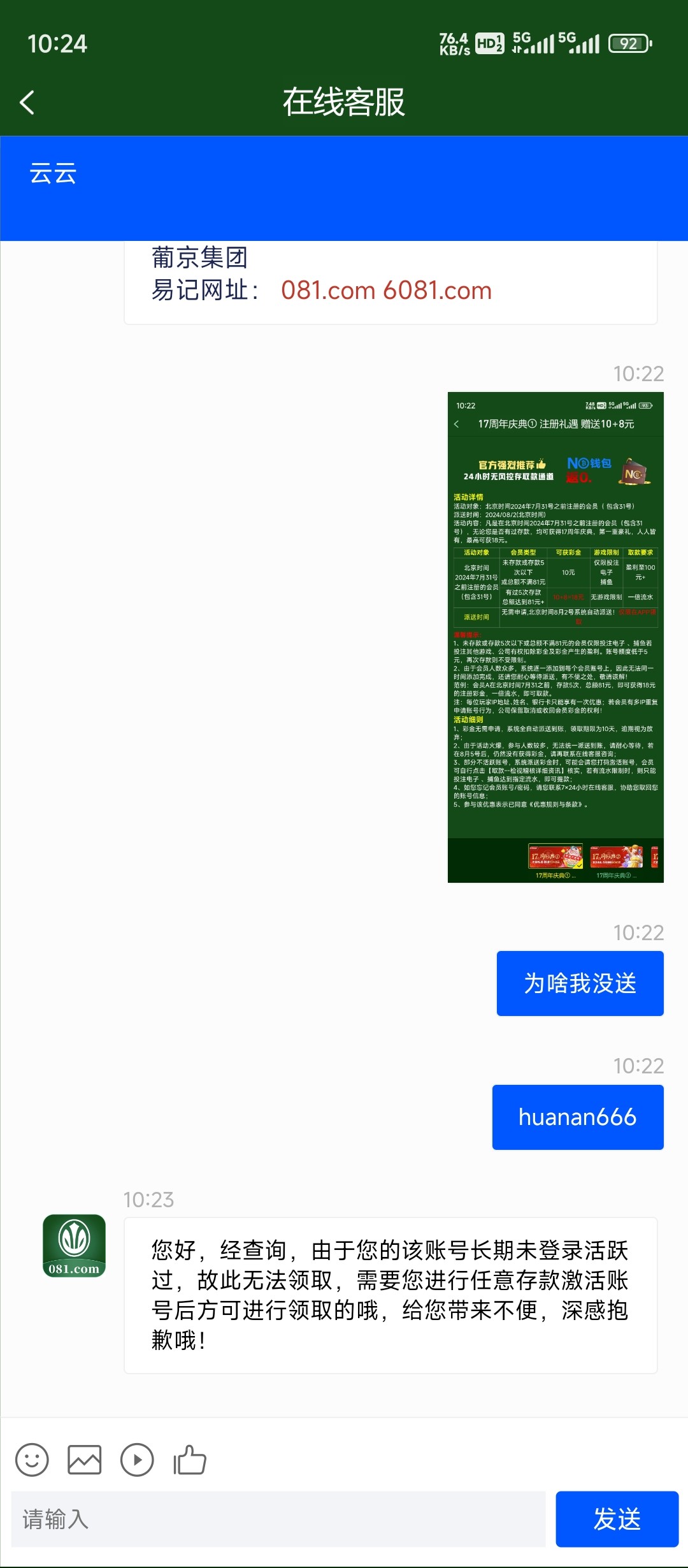
Task: Open the emoji picker
Action: tap(32, 1459)
